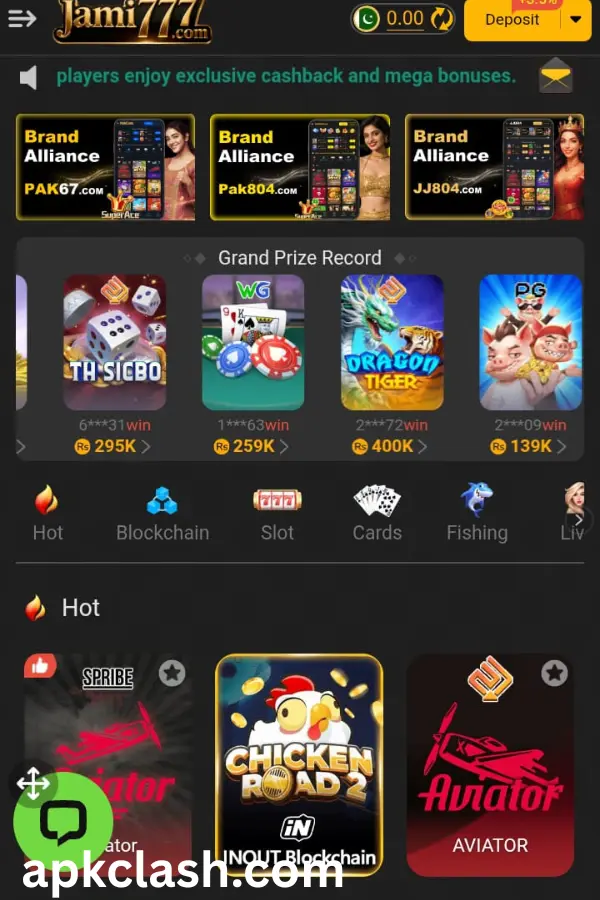The width and height of the screenshot is (600, 900).
Task: Open the green live chat support bubble
Action: coord(63,822)
